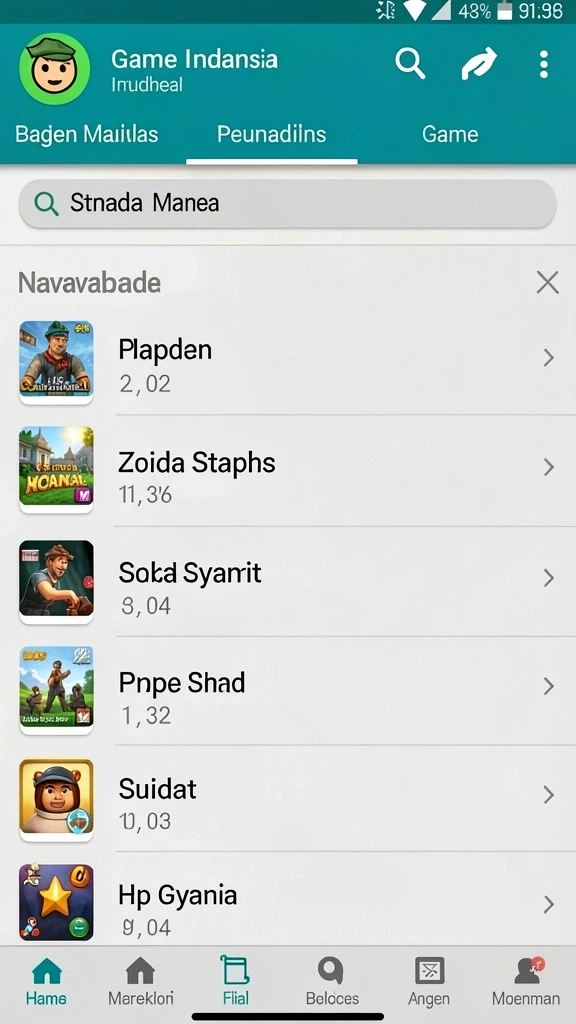Image resolution: width=576 pixels, height=1024 pixels.
Task: Tap the green profile avatar
Action: (x=55, y=69)
